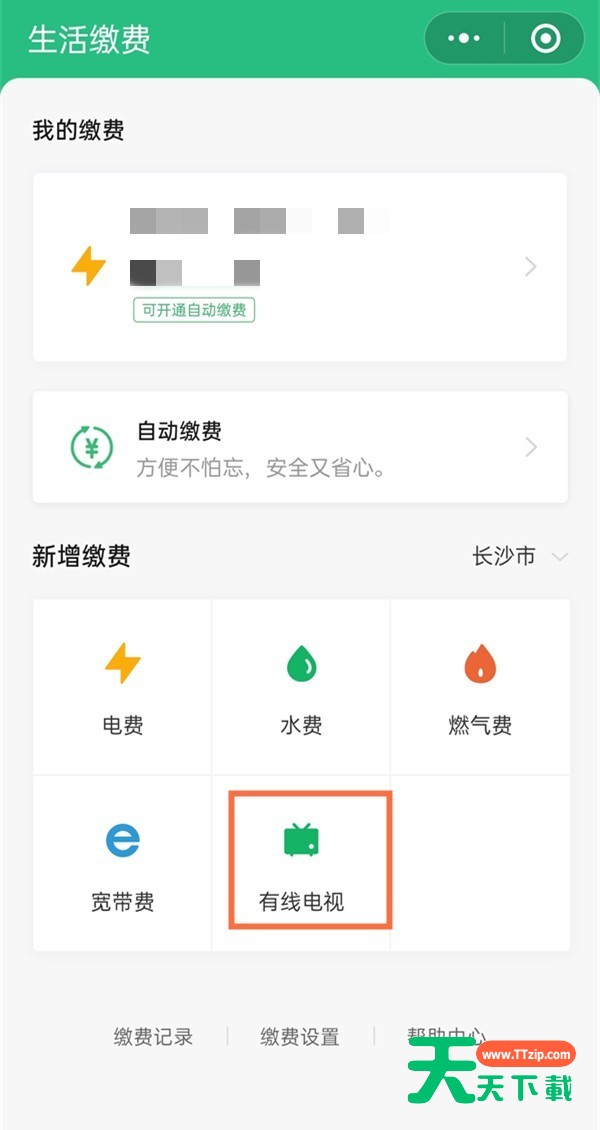The image size is (600, 1130).
Task: Open the mini program more-options menu
Action: click(464, 39)
